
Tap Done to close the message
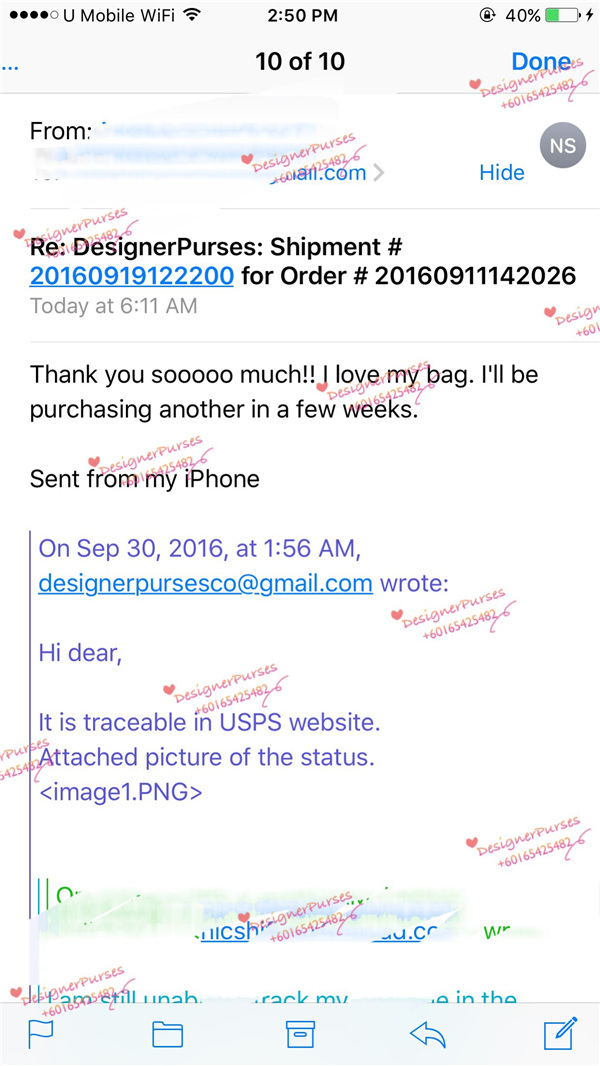tap(540, 62)
